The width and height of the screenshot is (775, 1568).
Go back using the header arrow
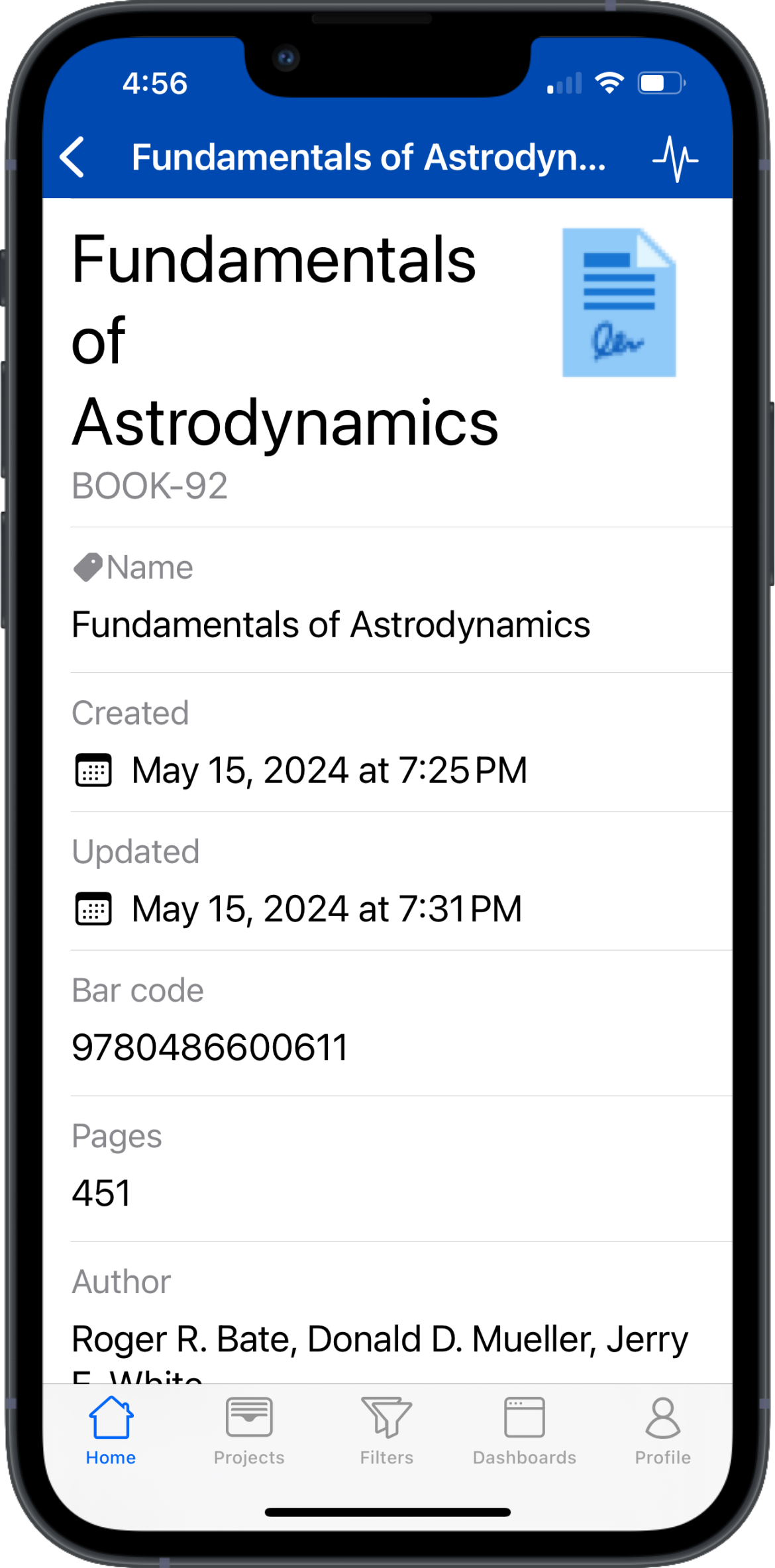pyautogui.click(x=73, y=158)
